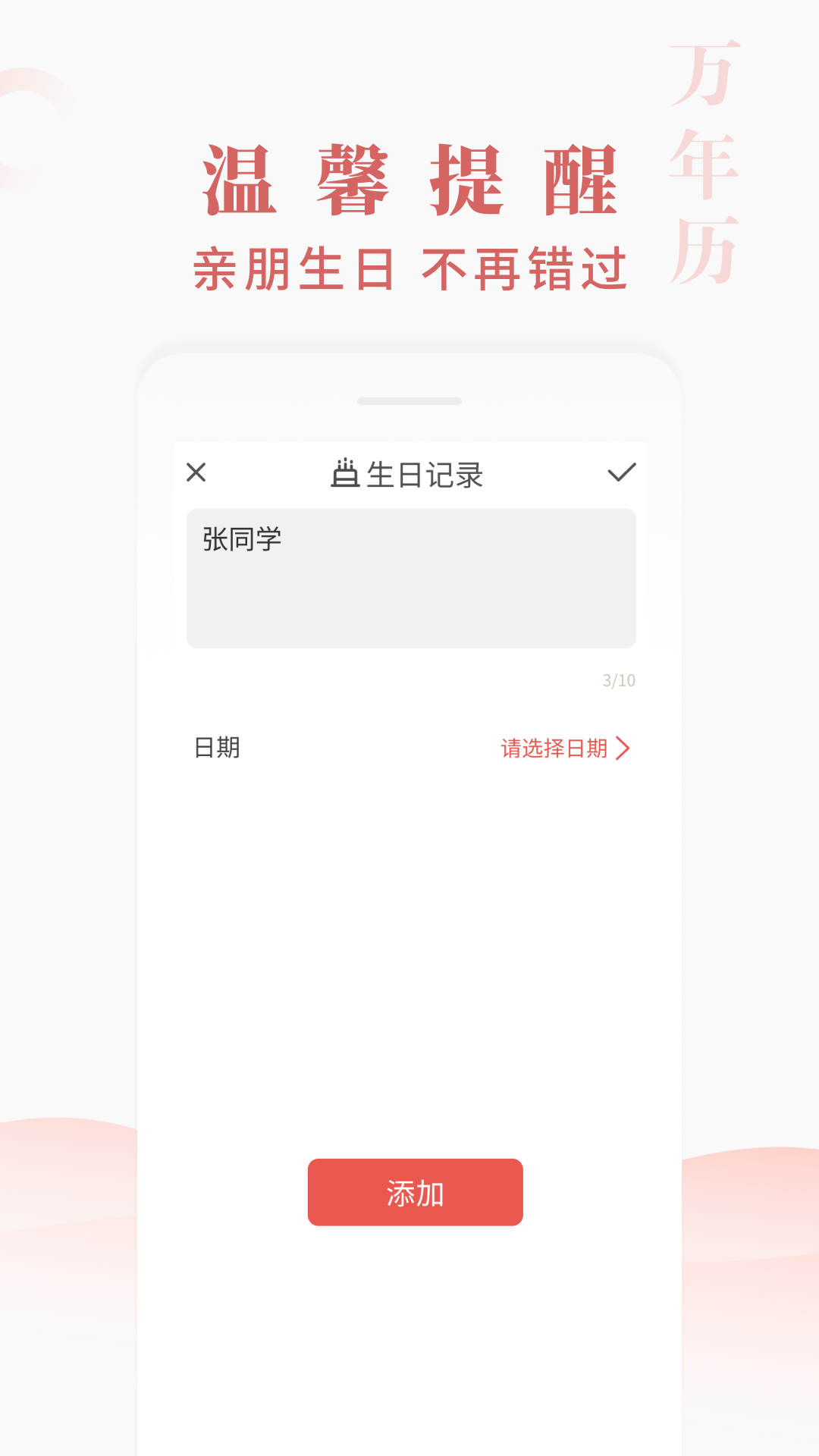Tap the checkmark to confirm birthday entry

pos(620,472)
